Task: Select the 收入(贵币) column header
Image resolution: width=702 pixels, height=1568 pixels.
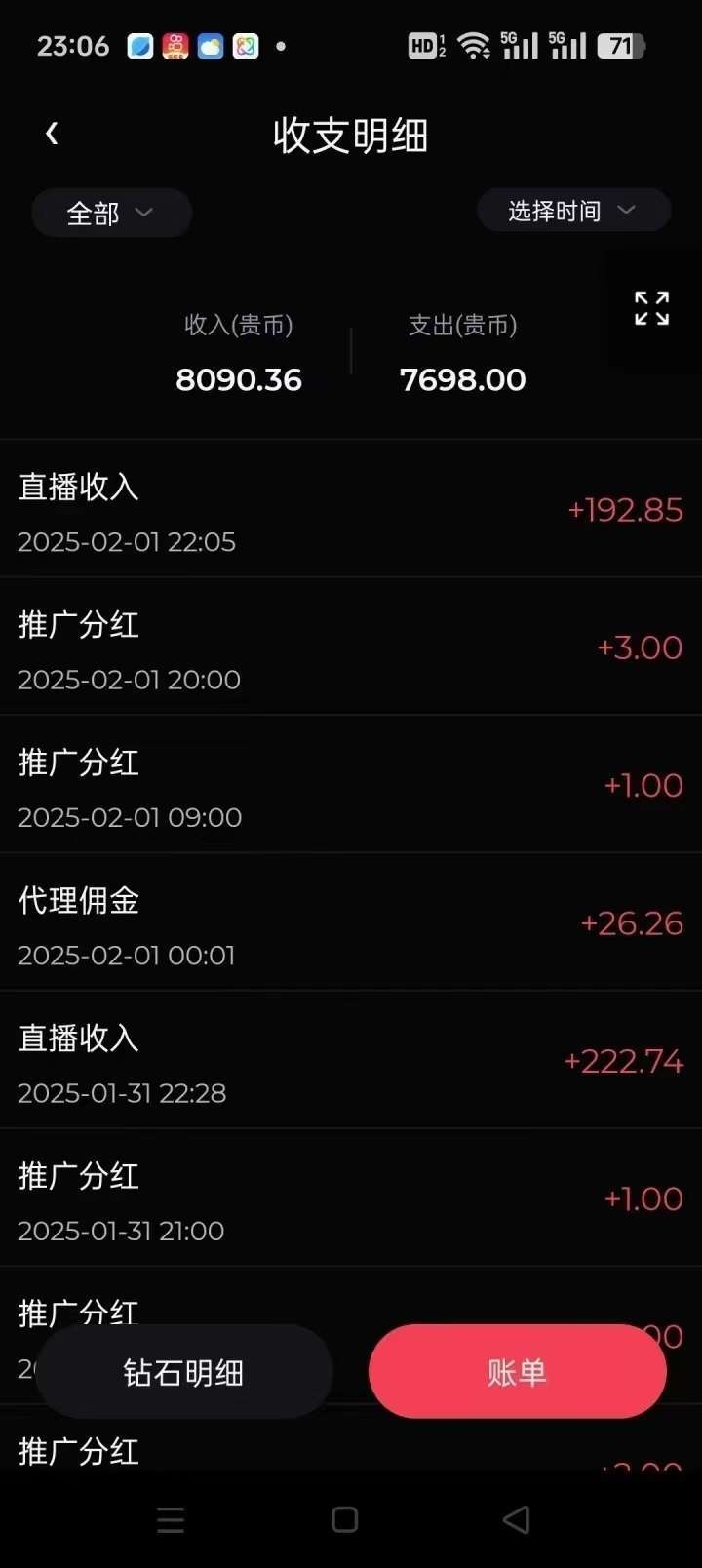Action: [x=239, y=325]
